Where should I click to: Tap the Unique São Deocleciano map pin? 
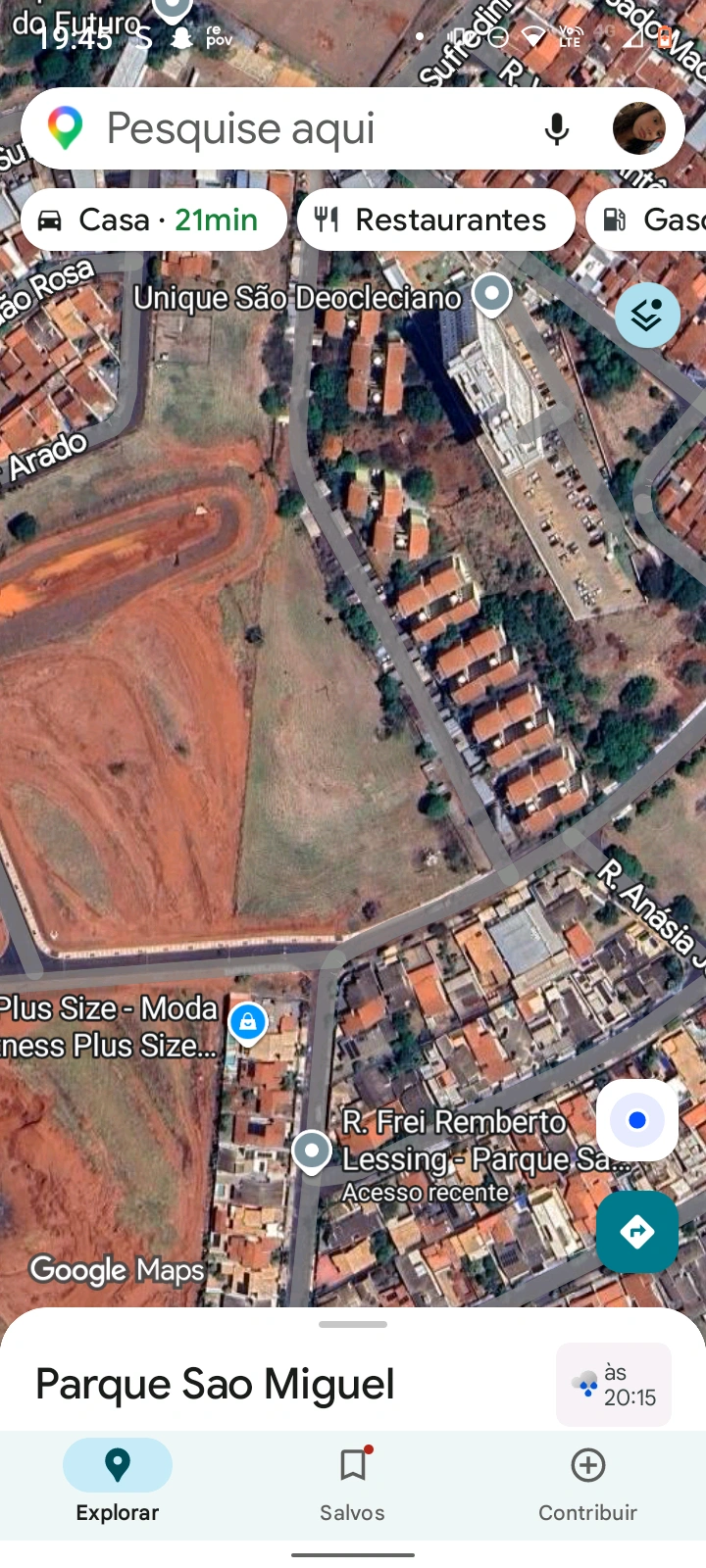[x=491, y=293]
